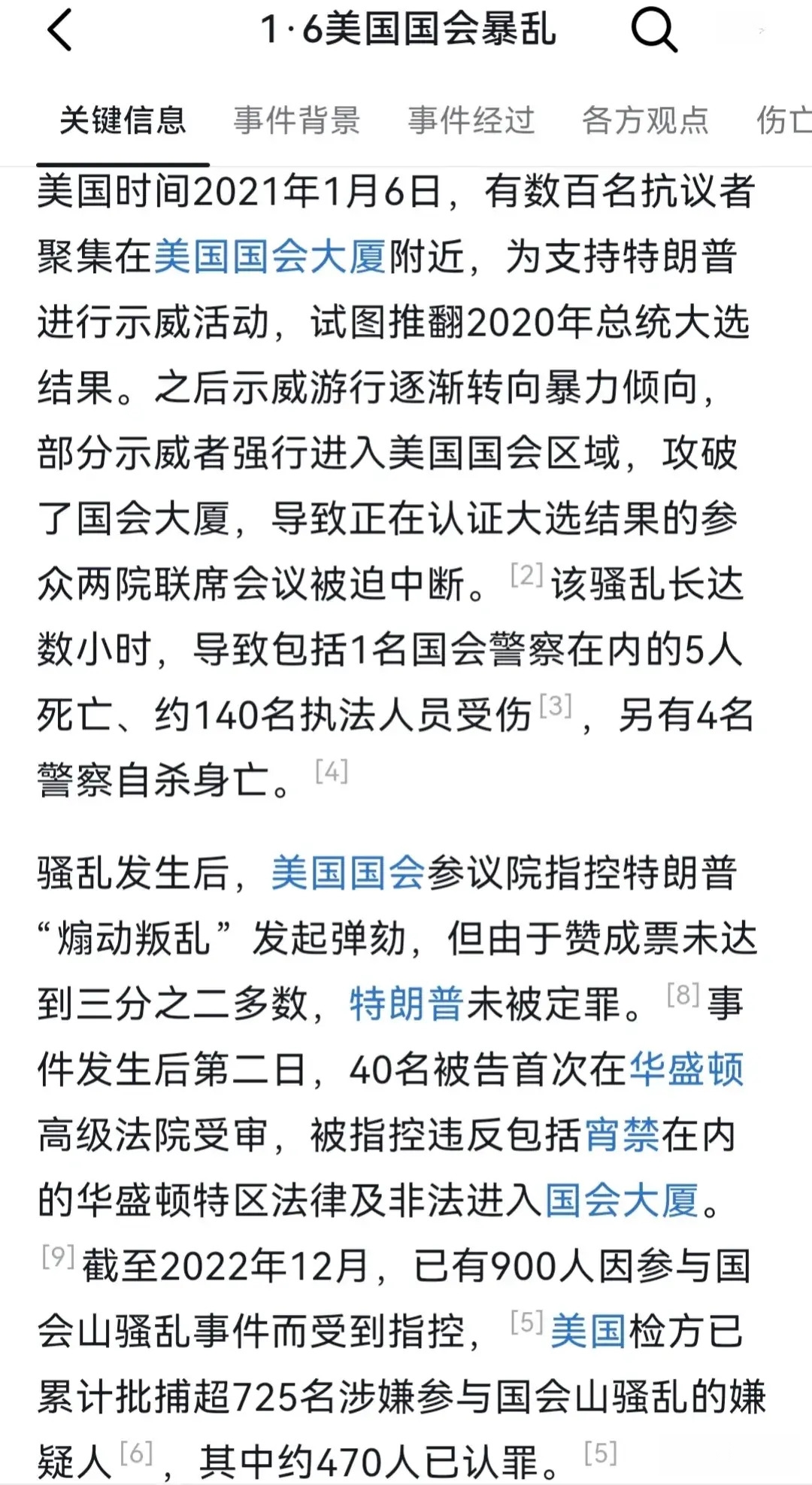
Task: Open the 美国国会 link before 参议院
Action: click(x=348, y=873)
